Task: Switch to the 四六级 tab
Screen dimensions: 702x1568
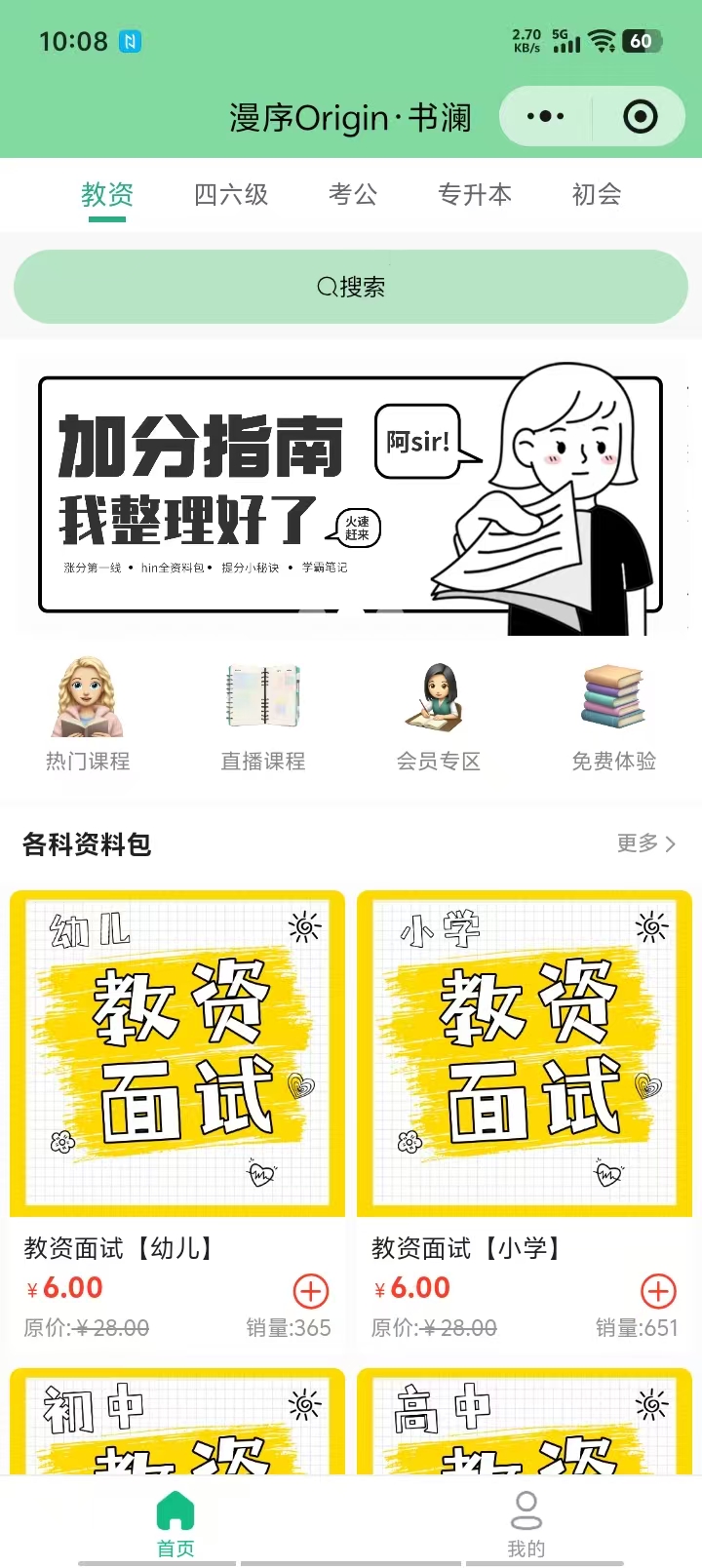Action: click(231, 195)
